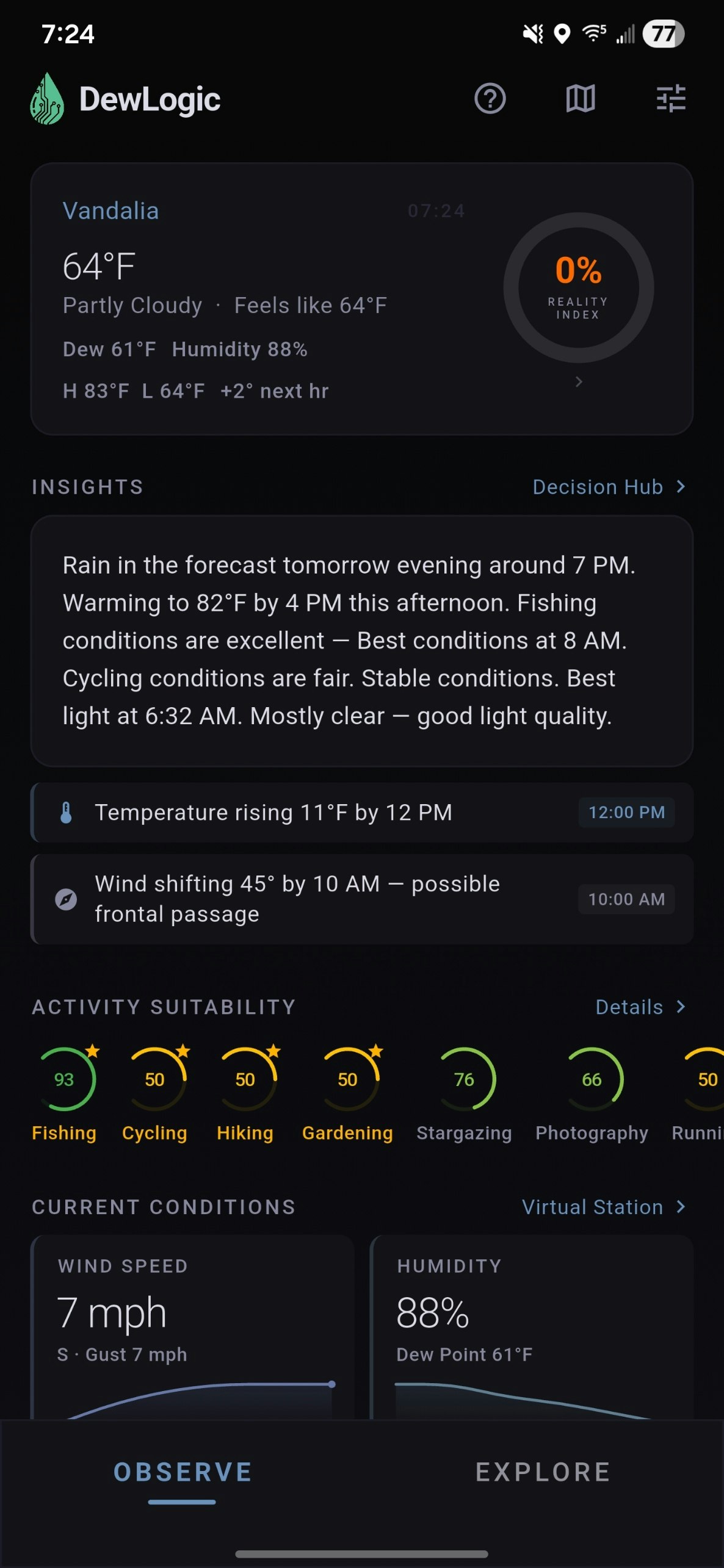Check the Hiking suitability score

pos(245,1080)
